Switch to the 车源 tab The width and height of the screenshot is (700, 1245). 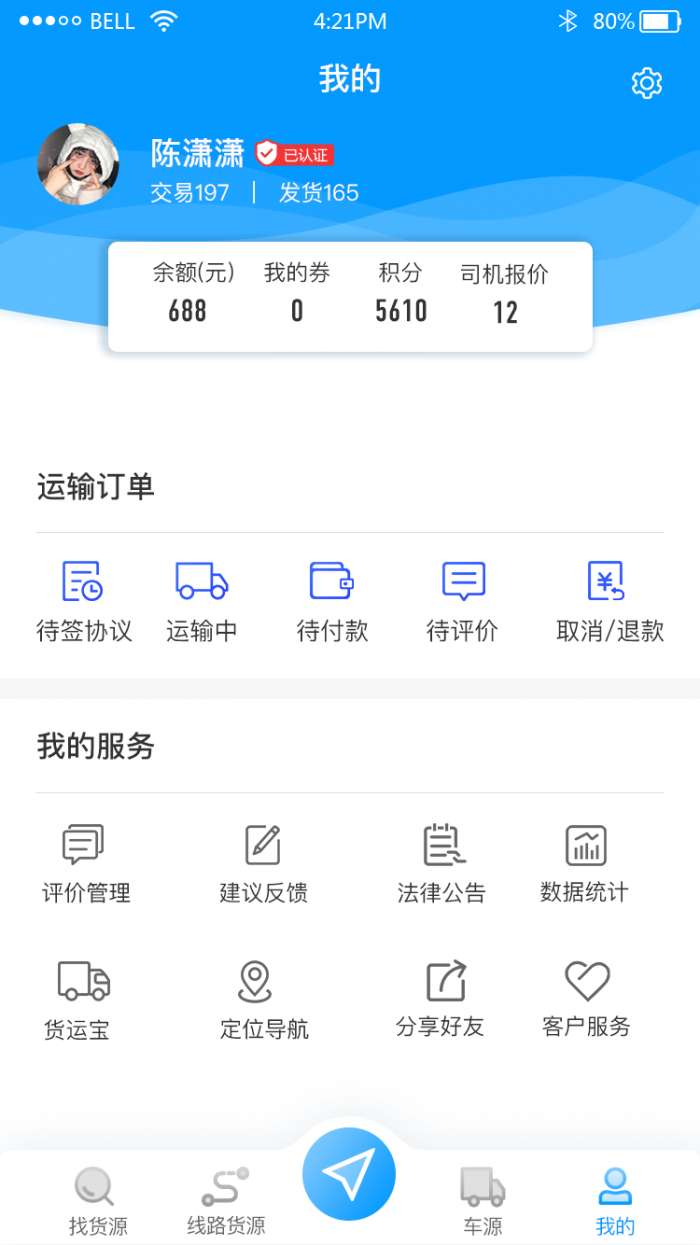click(482, 1200)
